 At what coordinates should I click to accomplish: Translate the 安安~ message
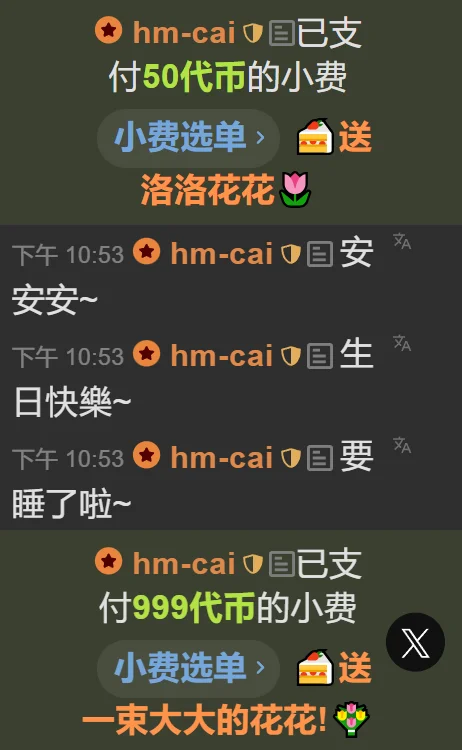(x=402, y=242)
